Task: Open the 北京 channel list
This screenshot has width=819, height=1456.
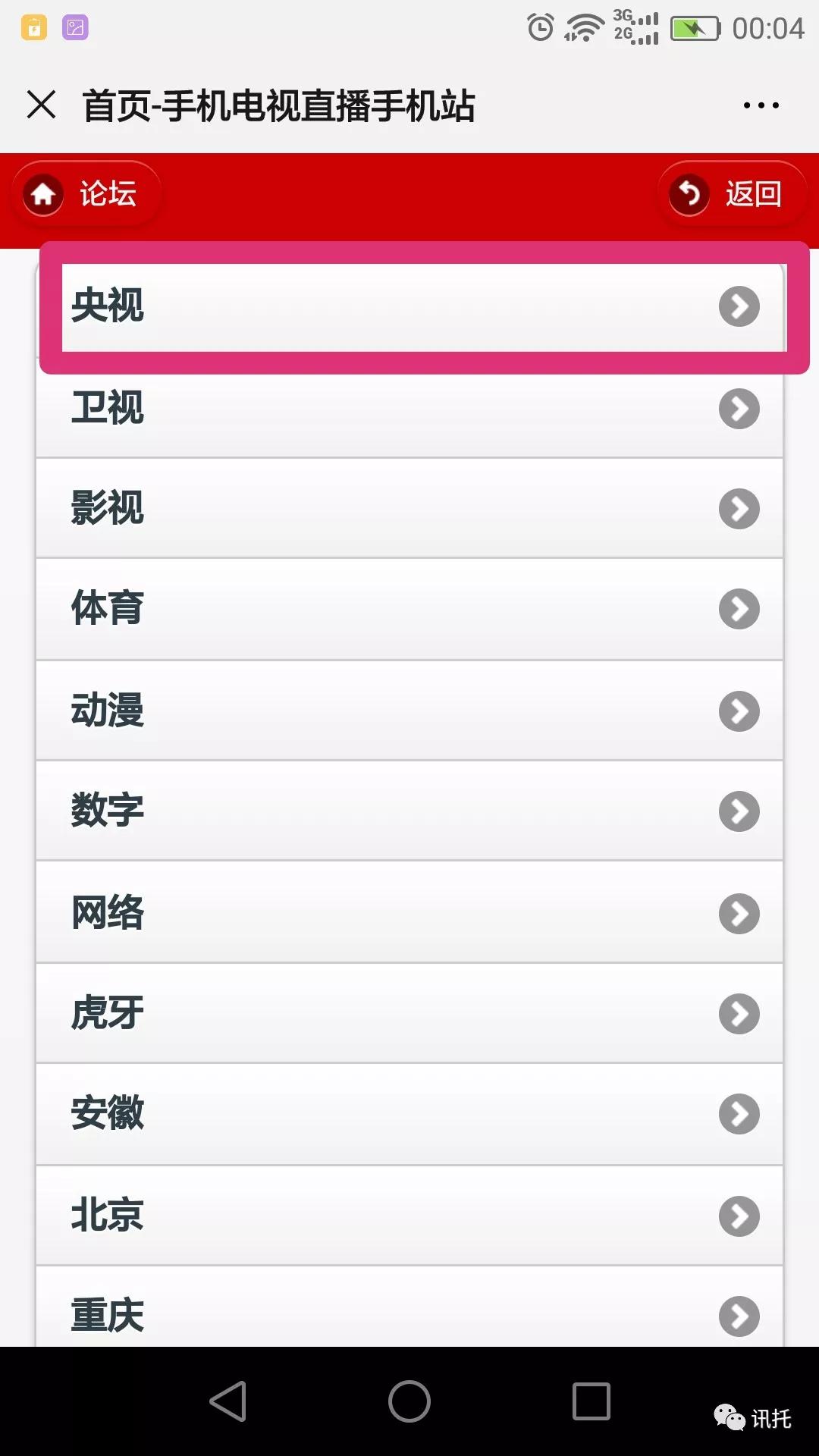Action: [409, 1216]
